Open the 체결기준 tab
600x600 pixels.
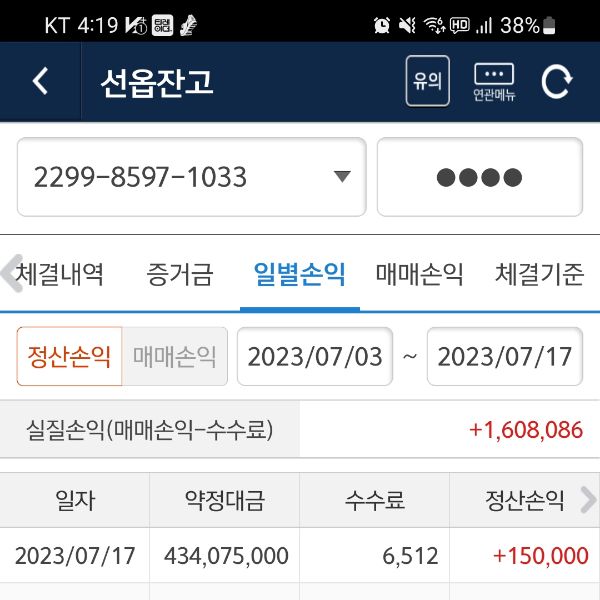(x=539, y=274)
